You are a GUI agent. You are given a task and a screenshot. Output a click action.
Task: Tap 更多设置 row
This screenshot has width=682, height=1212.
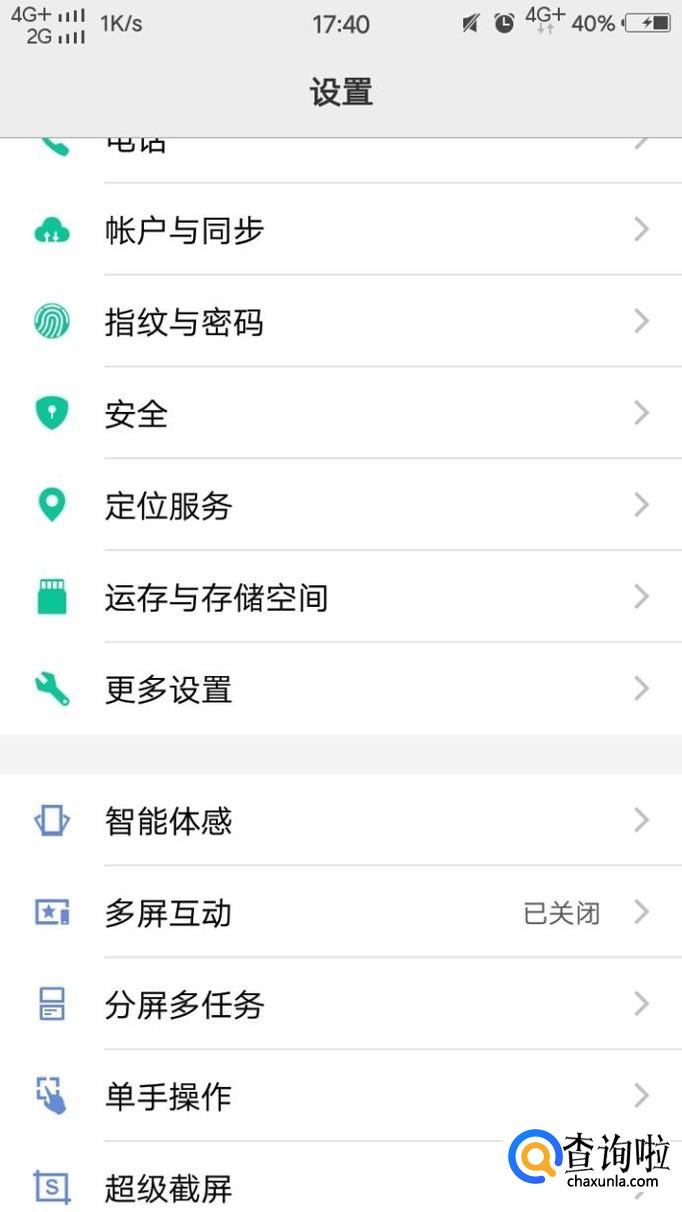[169, 690]
